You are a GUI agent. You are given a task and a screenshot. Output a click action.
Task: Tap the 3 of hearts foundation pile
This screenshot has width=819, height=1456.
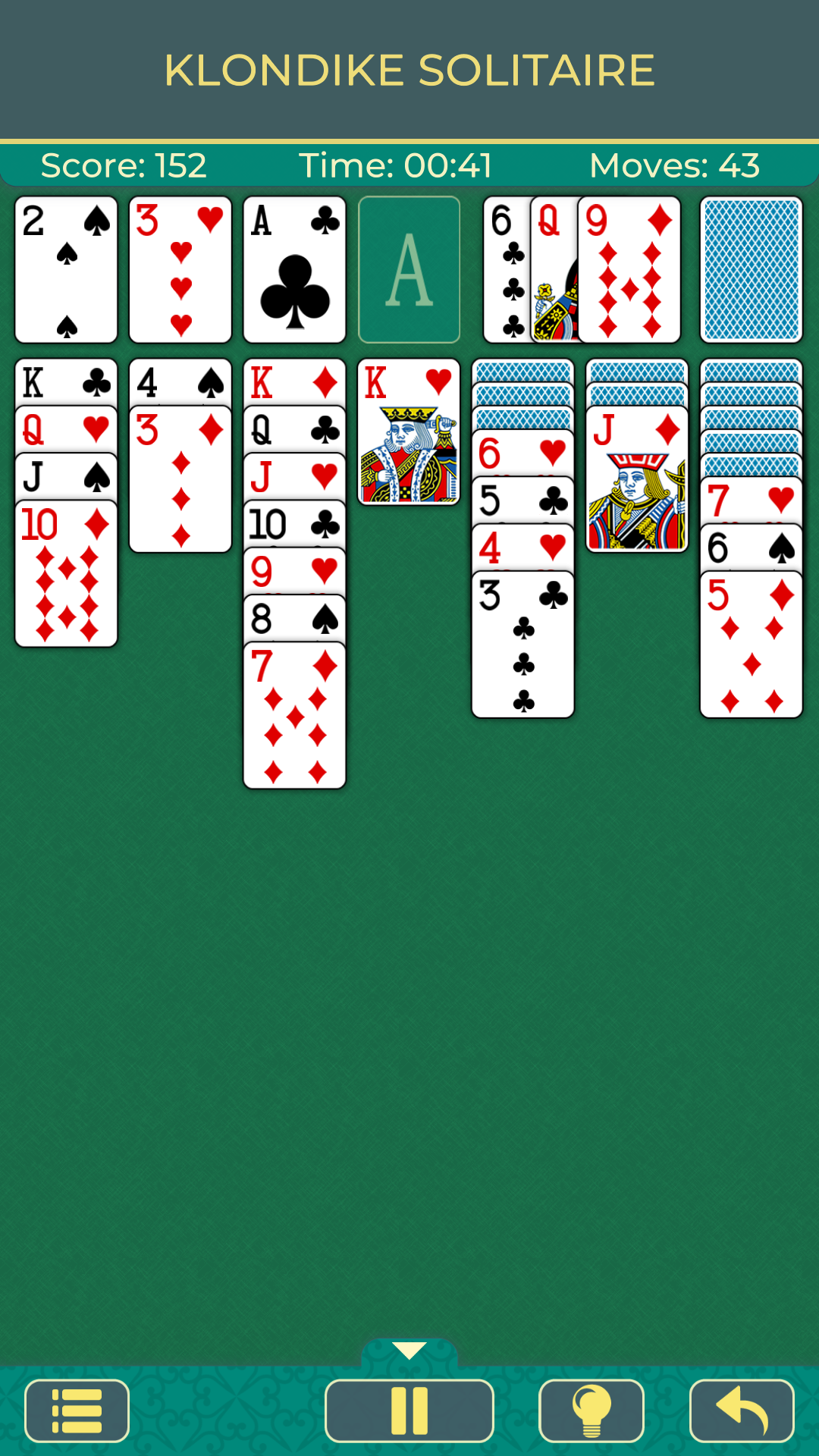coord(180,270)
